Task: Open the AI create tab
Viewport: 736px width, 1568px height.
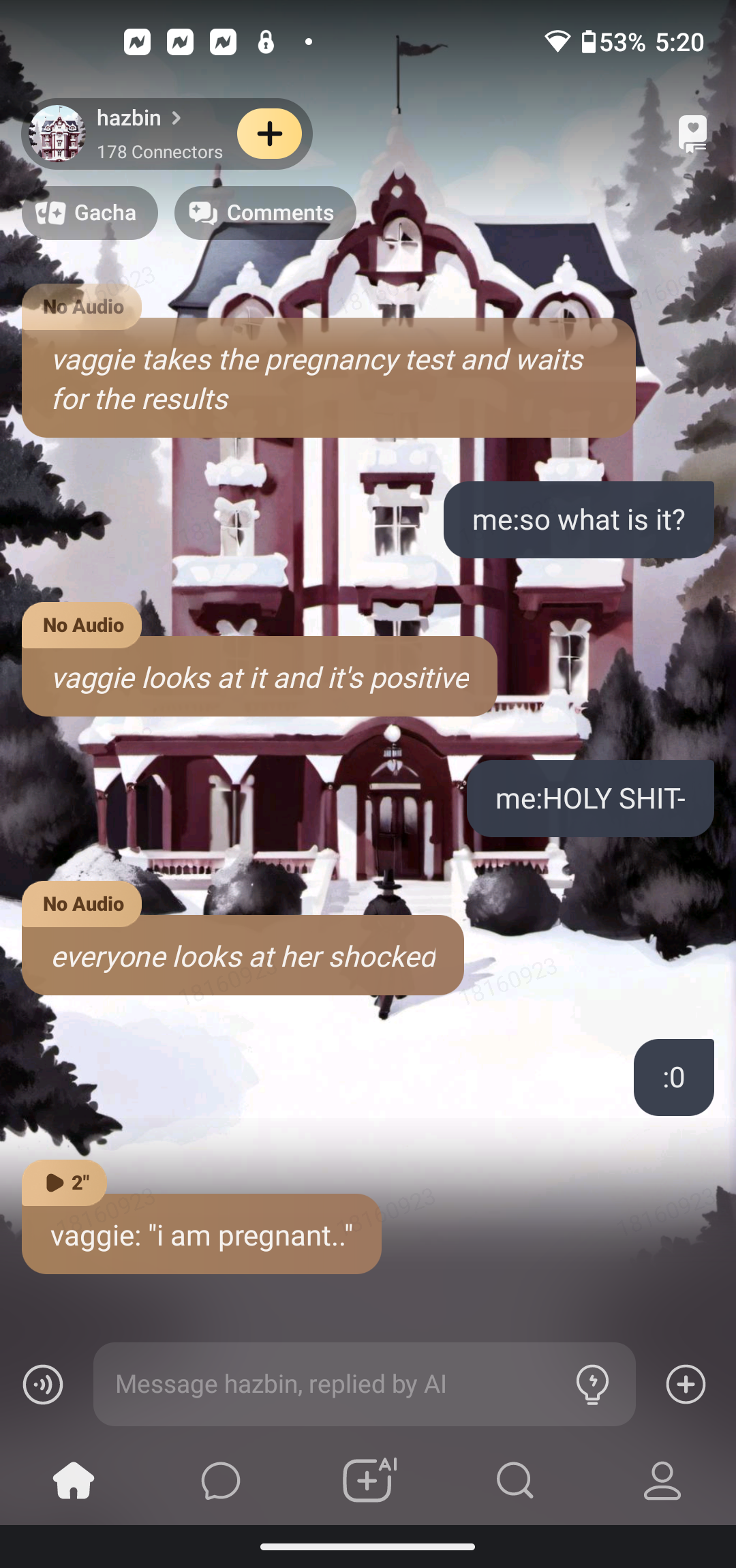Action: point(369,1481)
